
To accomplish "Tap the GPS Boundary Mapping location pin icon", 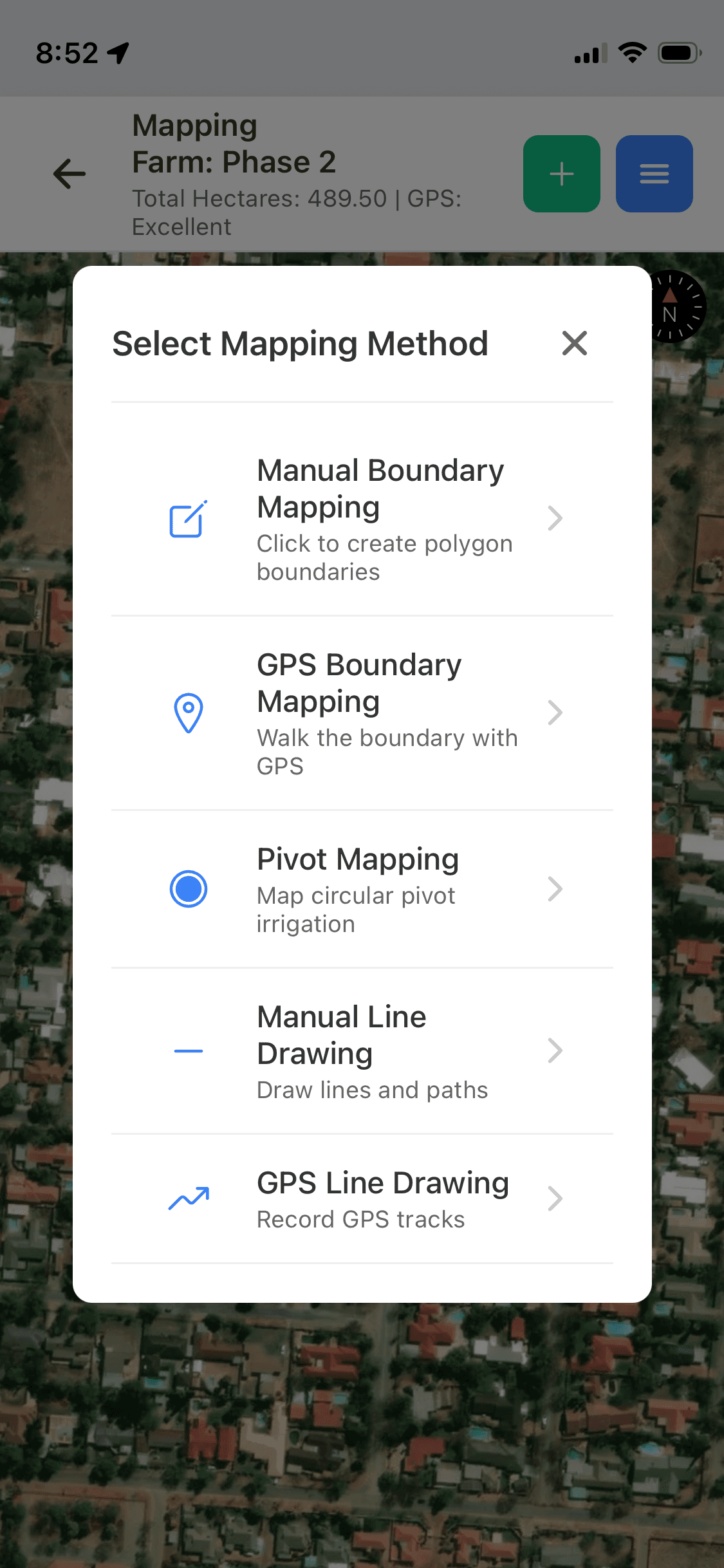I will coord(188,712).
